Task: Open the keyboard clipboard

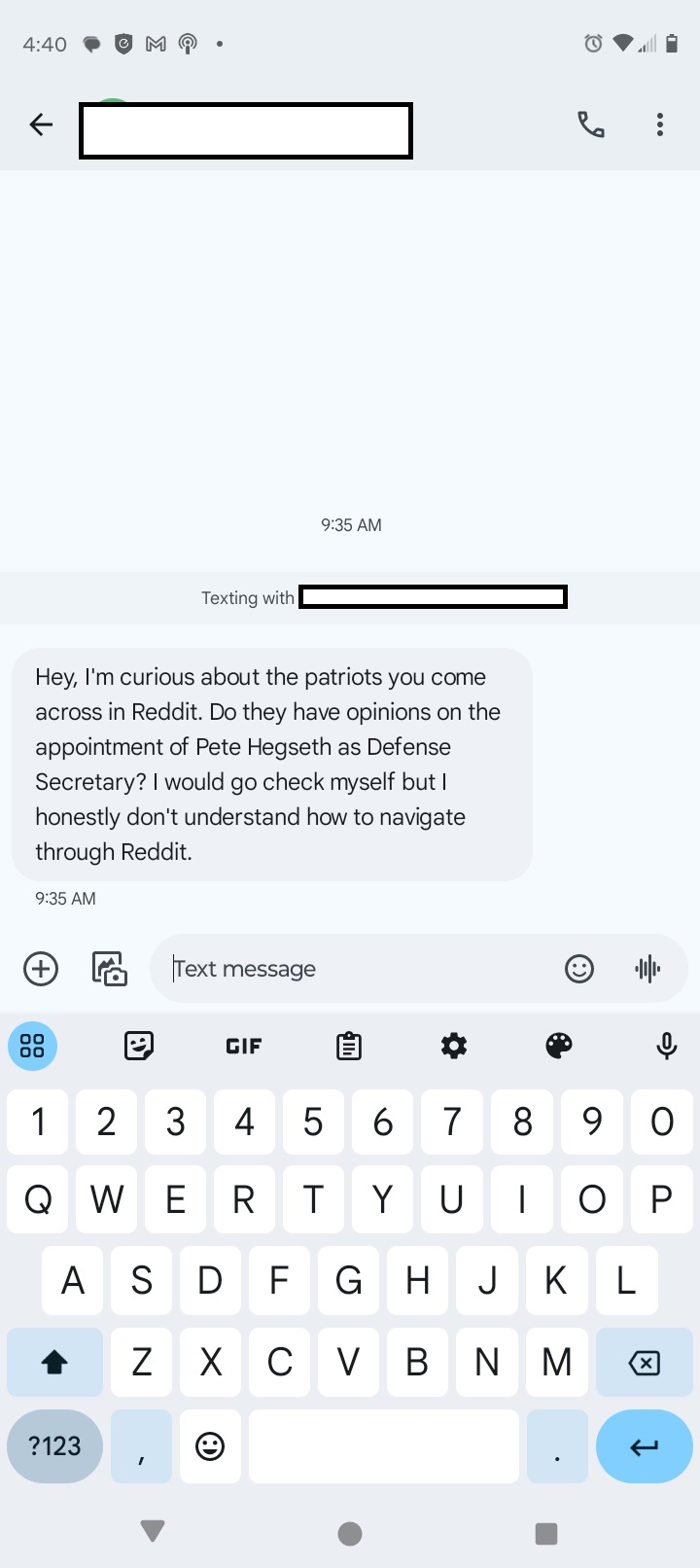Action: 349,1046
